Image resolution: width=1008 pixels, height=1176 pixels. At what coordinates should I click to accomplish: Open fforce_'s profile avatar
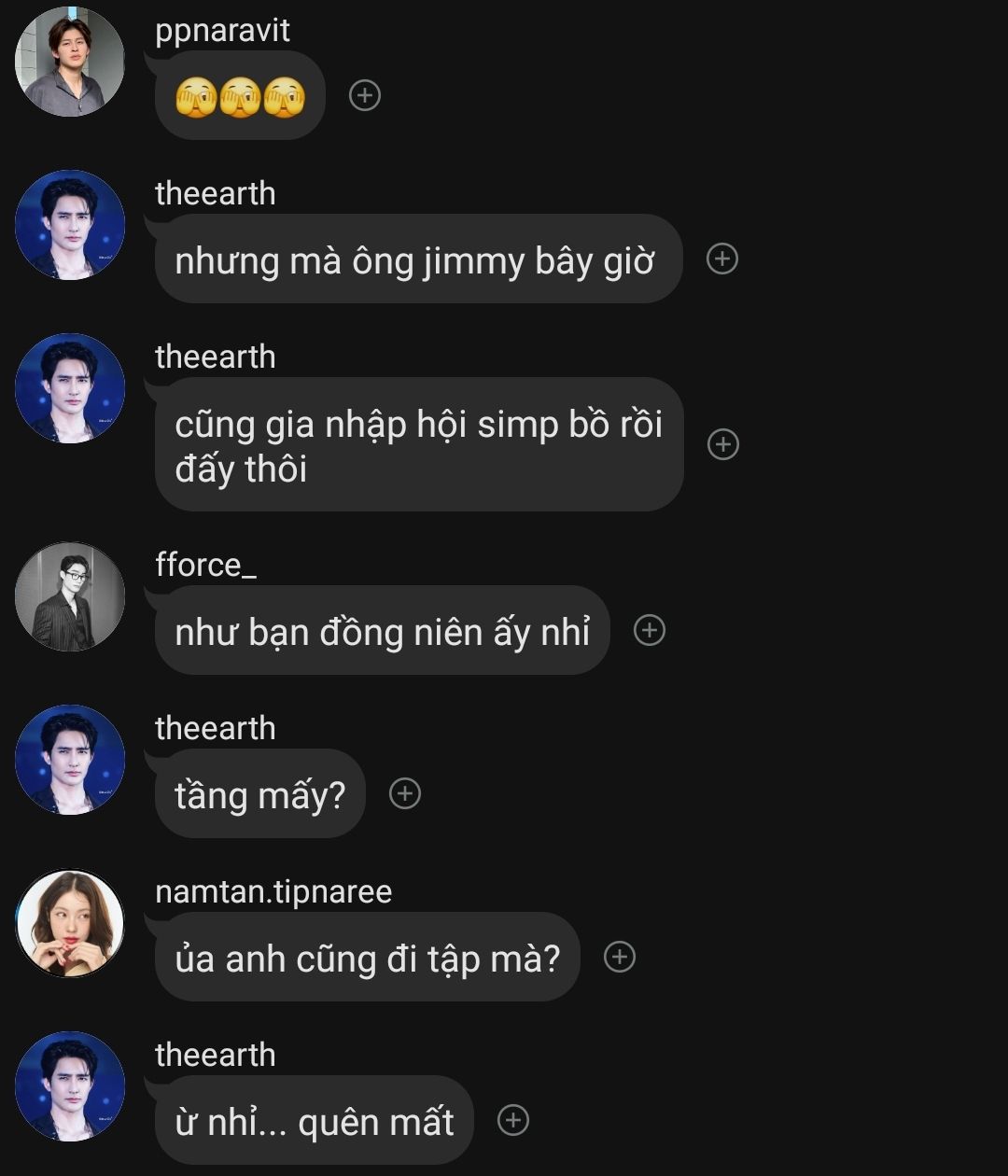pos(70,596)
